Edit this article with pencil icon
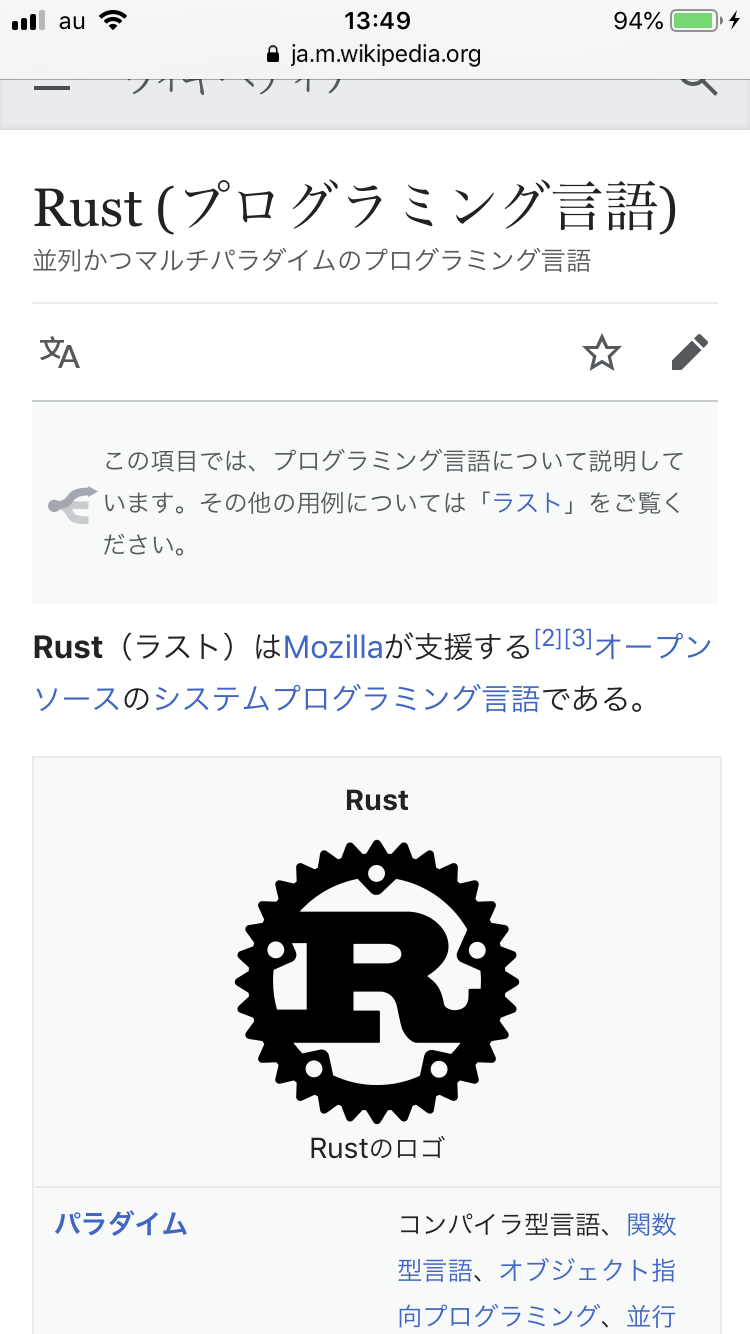 pos(690,352)
